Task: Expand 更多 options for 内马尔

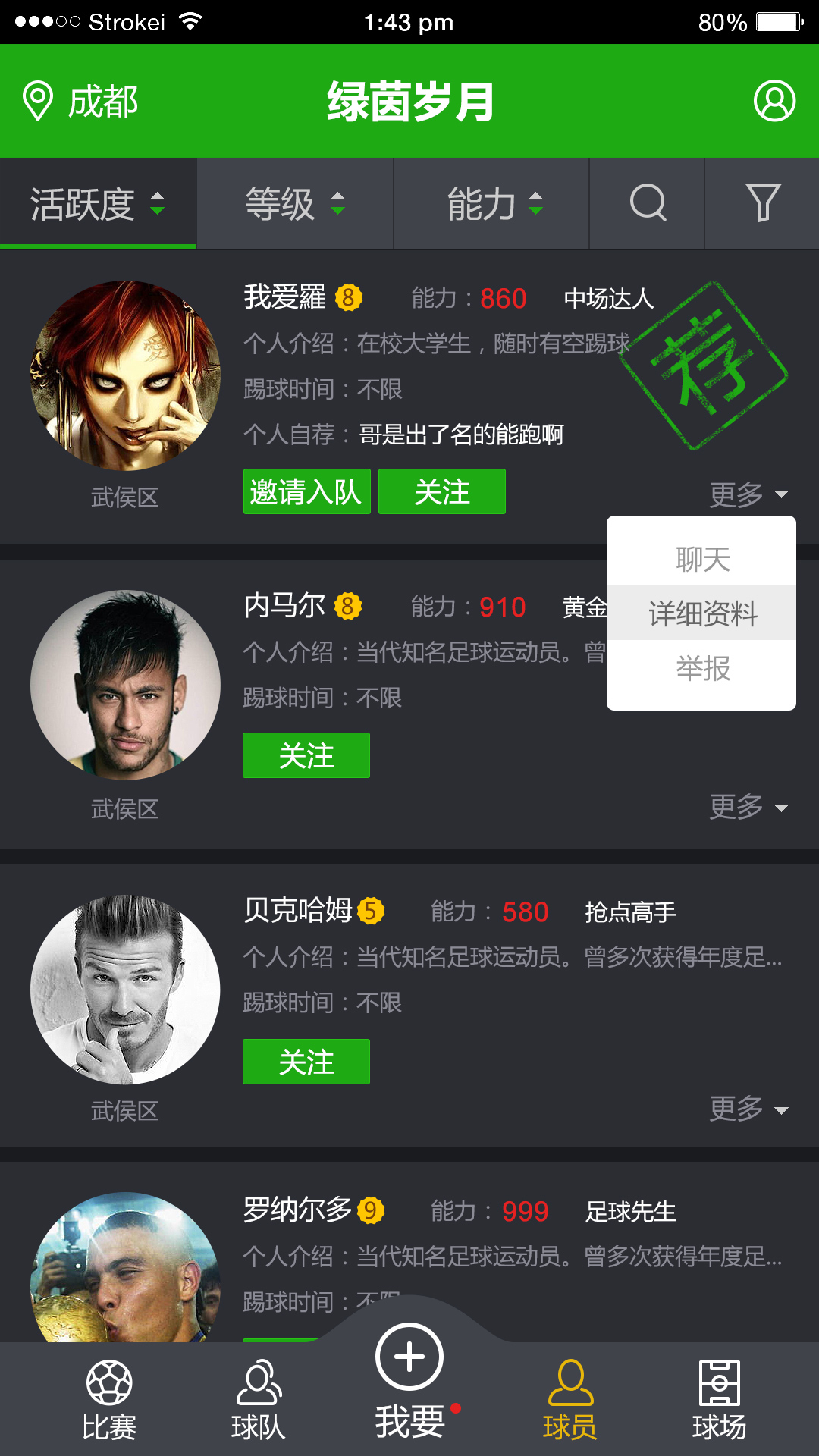Action: pyautogui.click(x=748, y=807)
